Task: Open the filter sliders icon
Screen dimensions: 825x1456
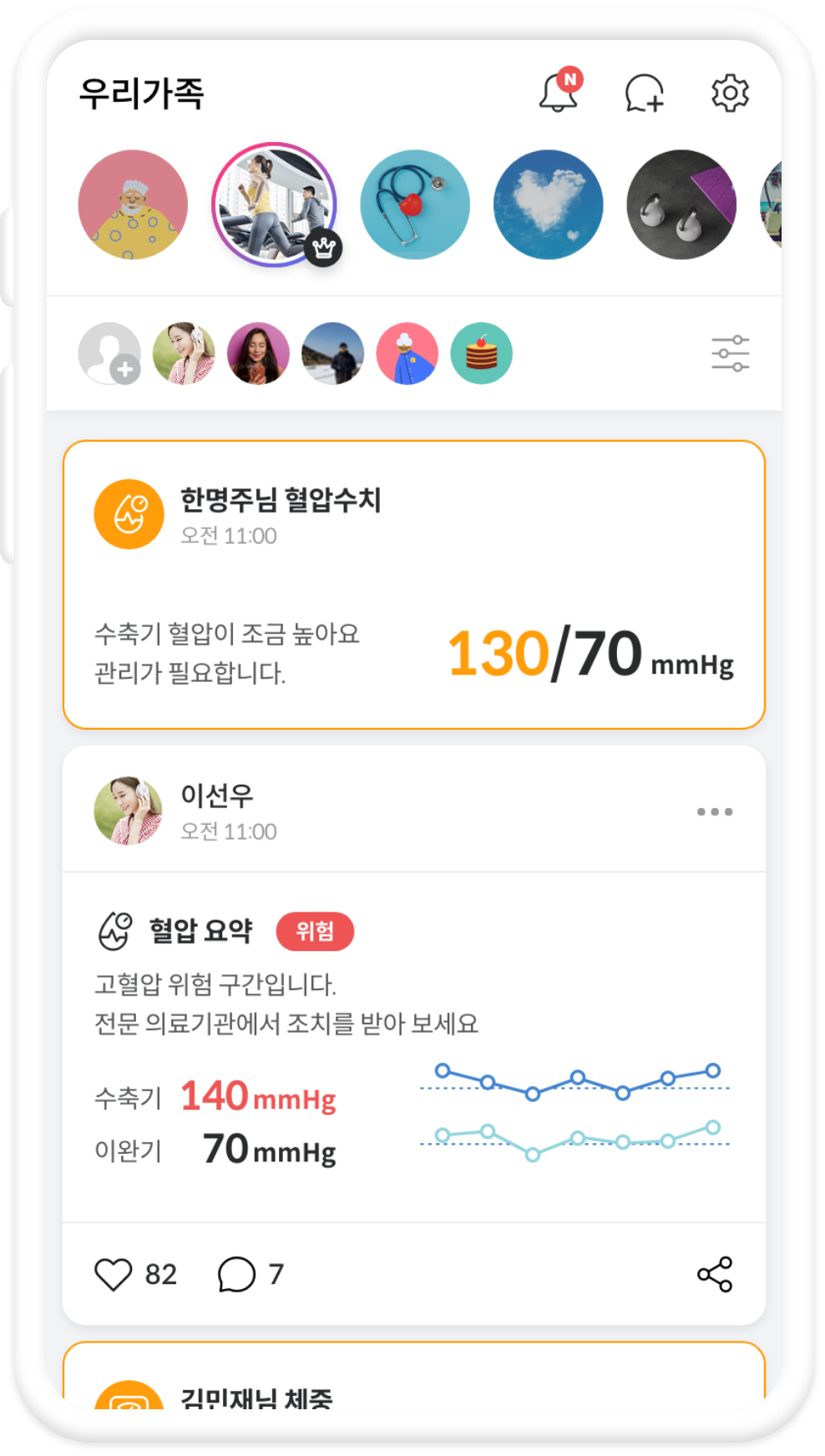Action: click(730, 353)
